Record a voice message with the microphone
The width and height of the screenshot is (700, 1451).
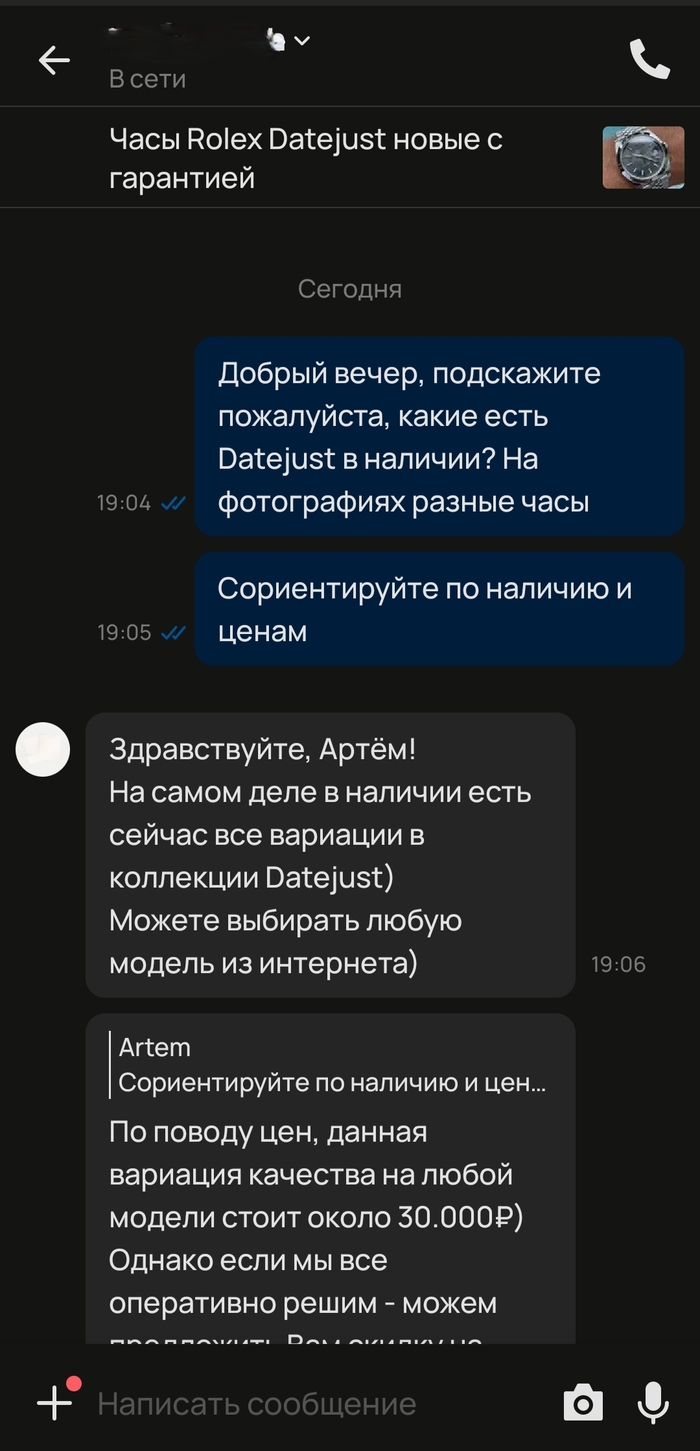[653, 1403]
